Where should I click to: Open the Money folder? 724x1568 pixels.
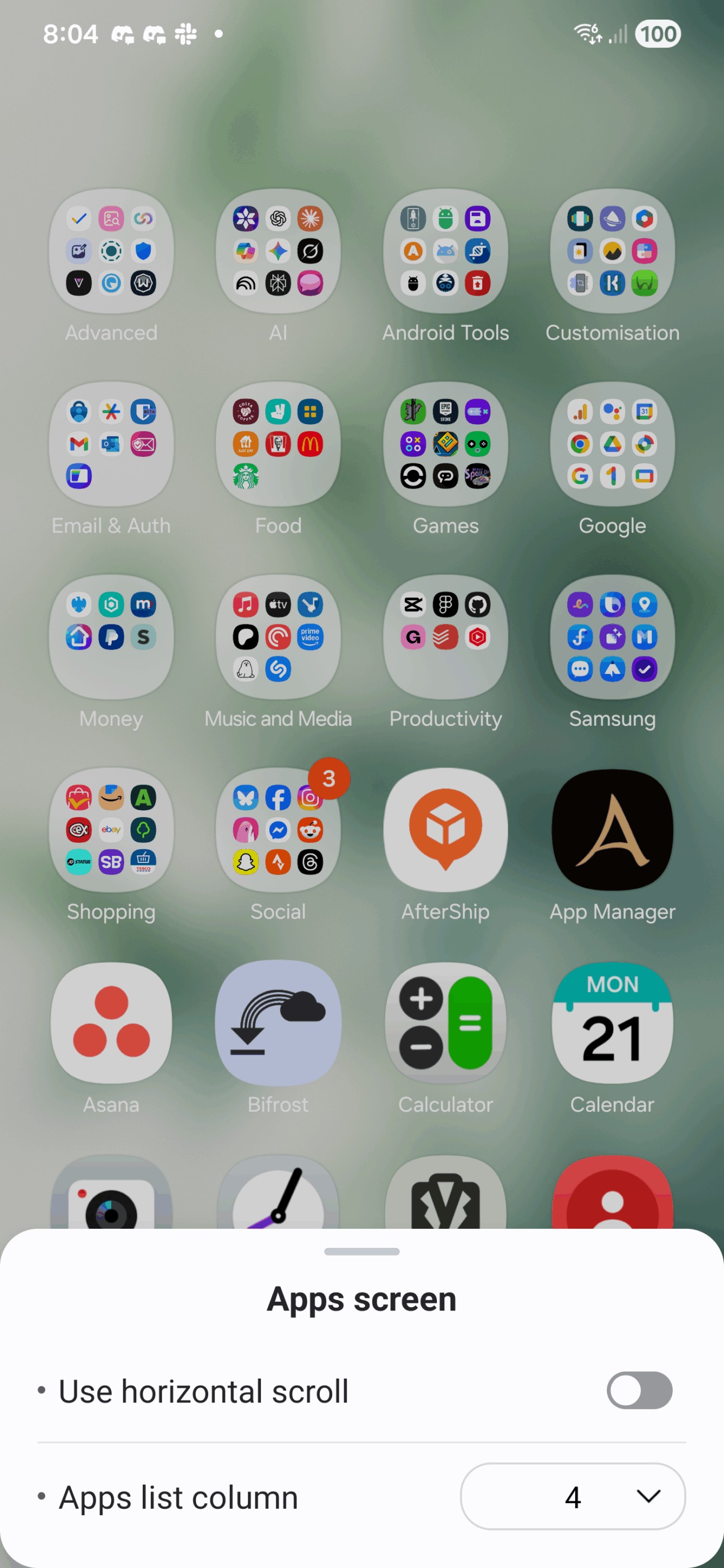(112, 636)
